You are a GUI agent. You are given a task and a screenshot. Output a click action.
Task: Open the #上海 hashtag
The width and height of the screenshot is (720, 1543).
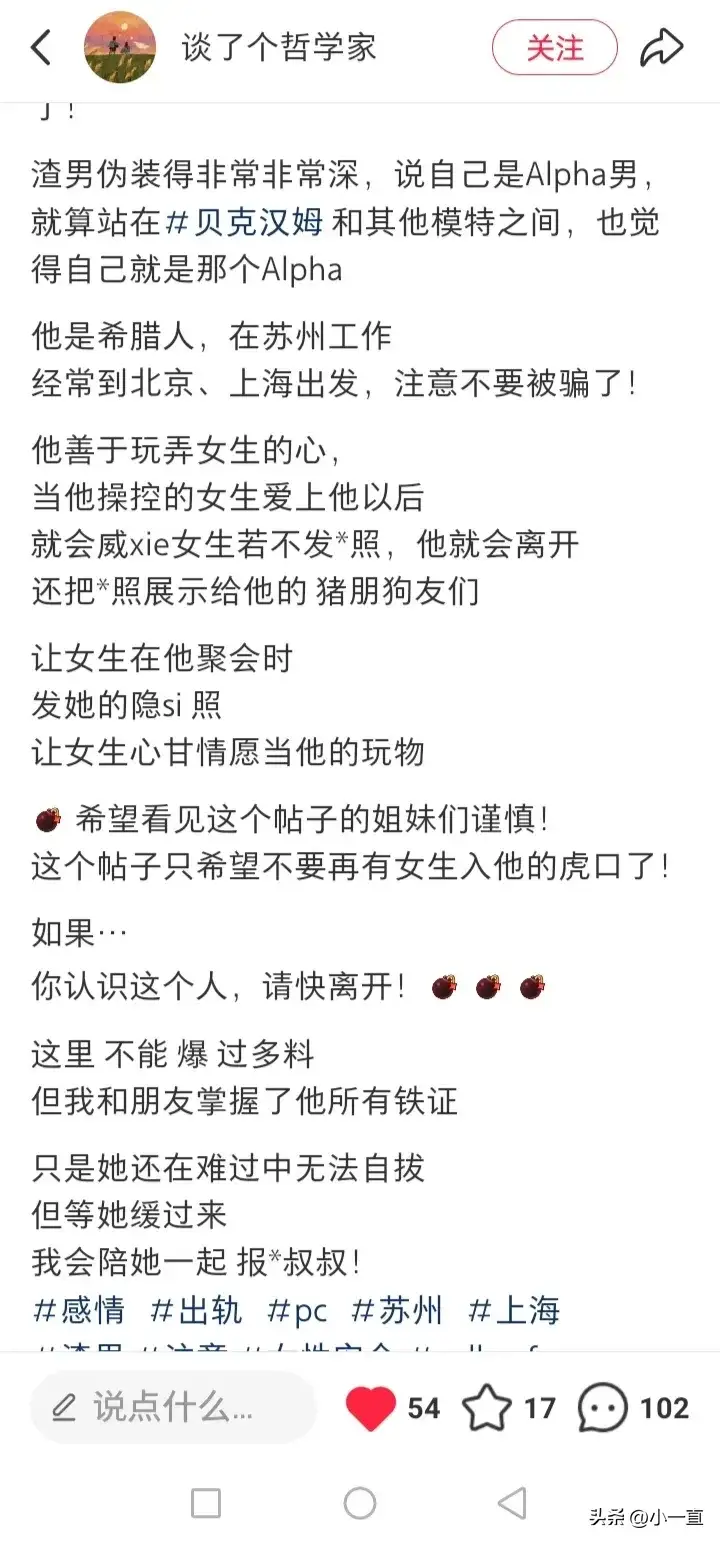(514, 1310)
